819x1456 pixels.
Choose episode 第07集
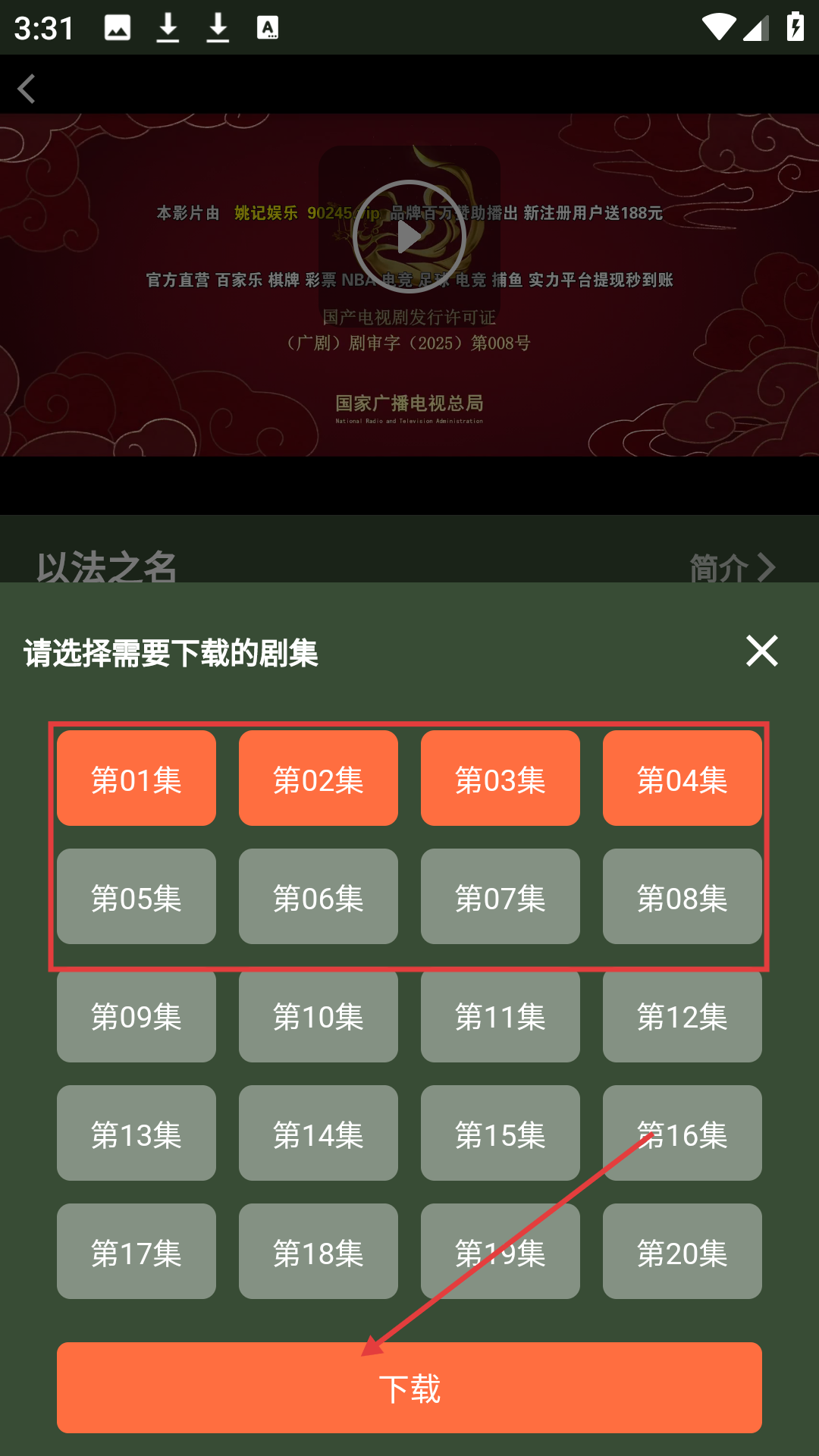500,897
